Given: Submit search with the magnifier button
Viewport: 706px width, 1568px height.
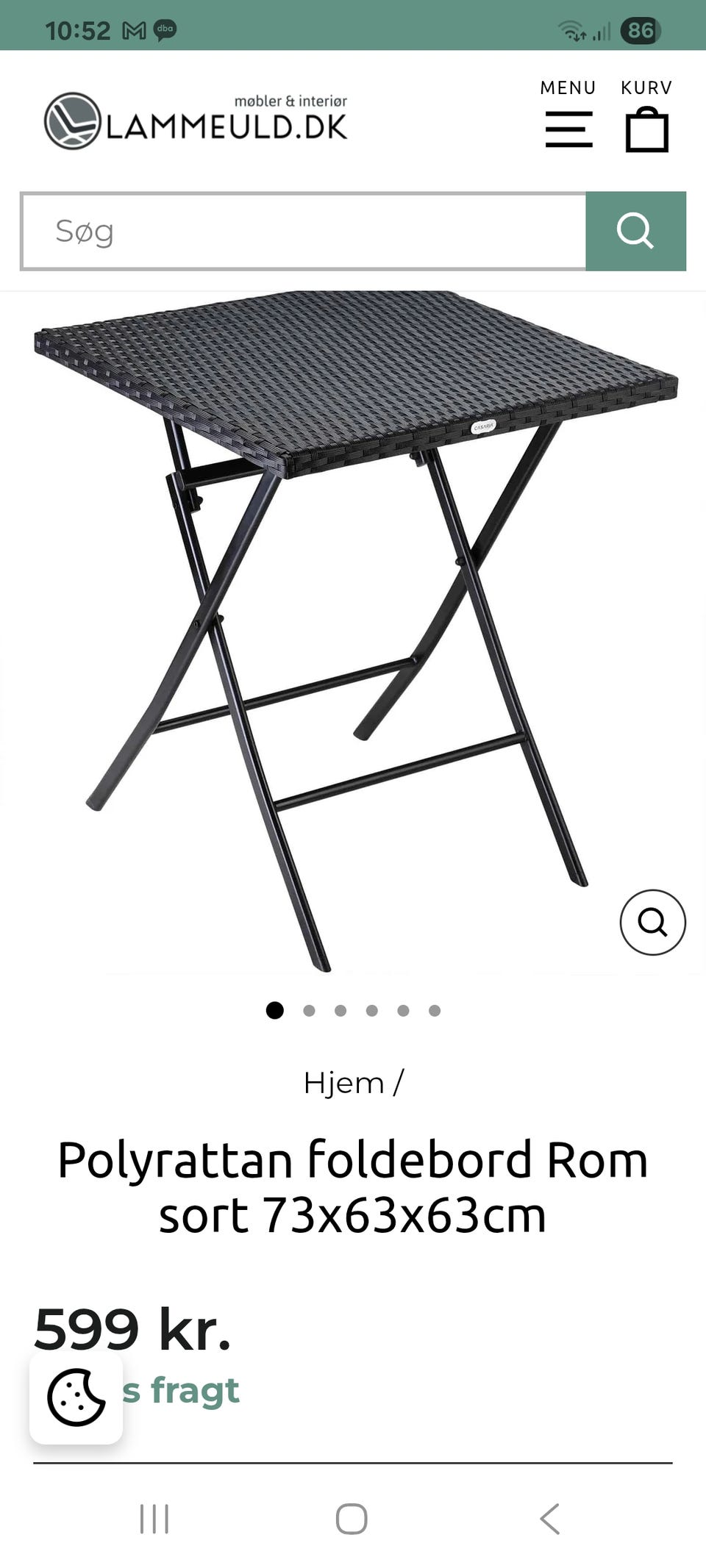Looking at the screenshot, I should coord(635,232).
